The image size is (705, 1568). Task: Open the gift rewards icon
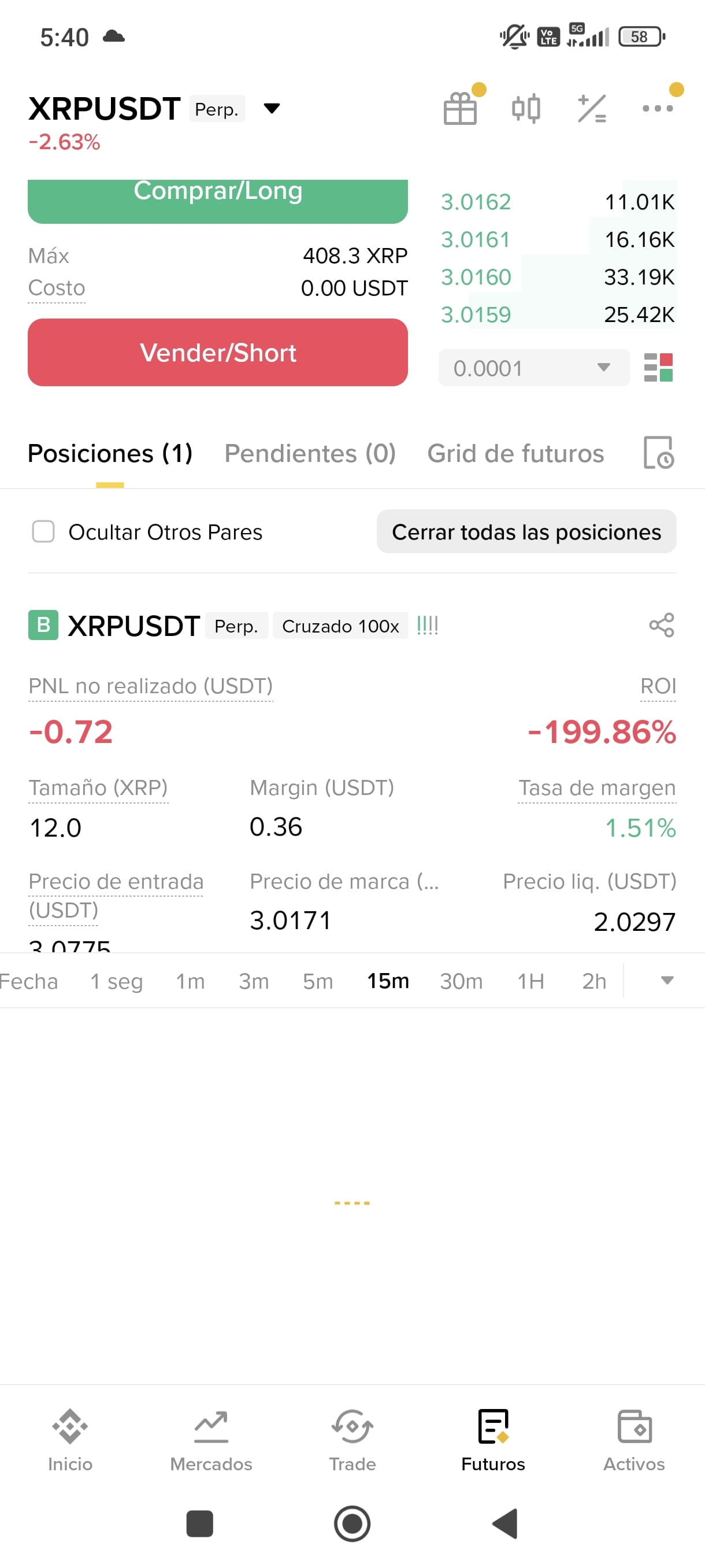[x=461, y=109]
